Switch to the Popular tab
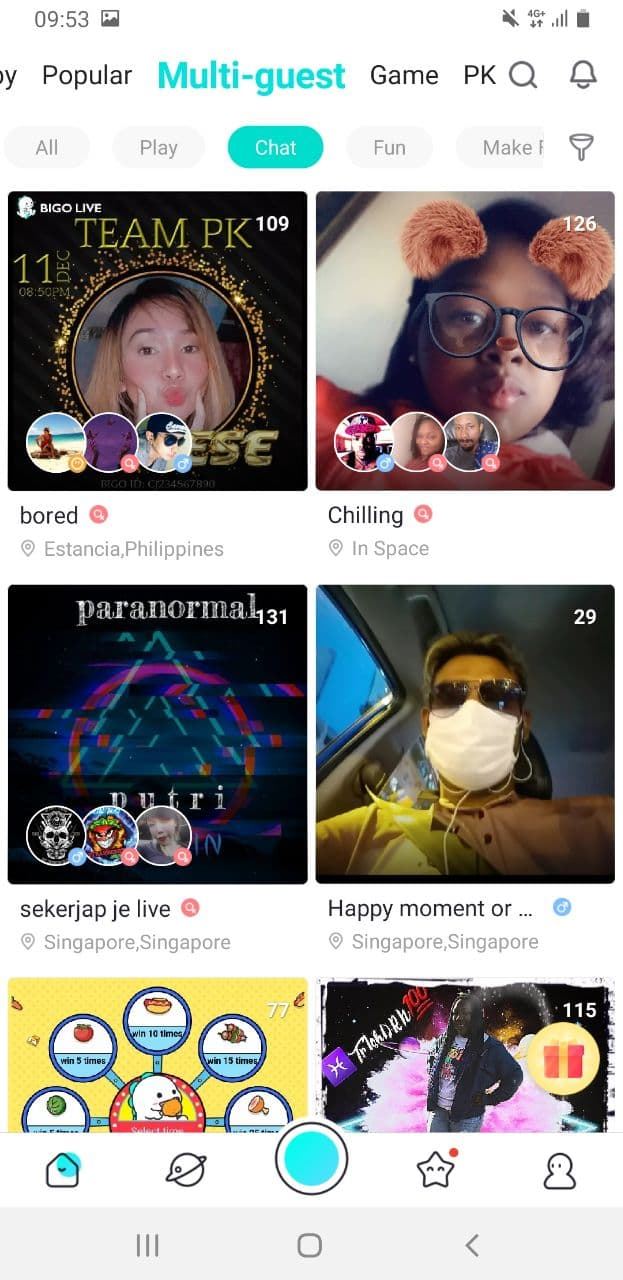The height and width of the screenshot is (1280, 623). pyautogui.click(x=87, y=75)
